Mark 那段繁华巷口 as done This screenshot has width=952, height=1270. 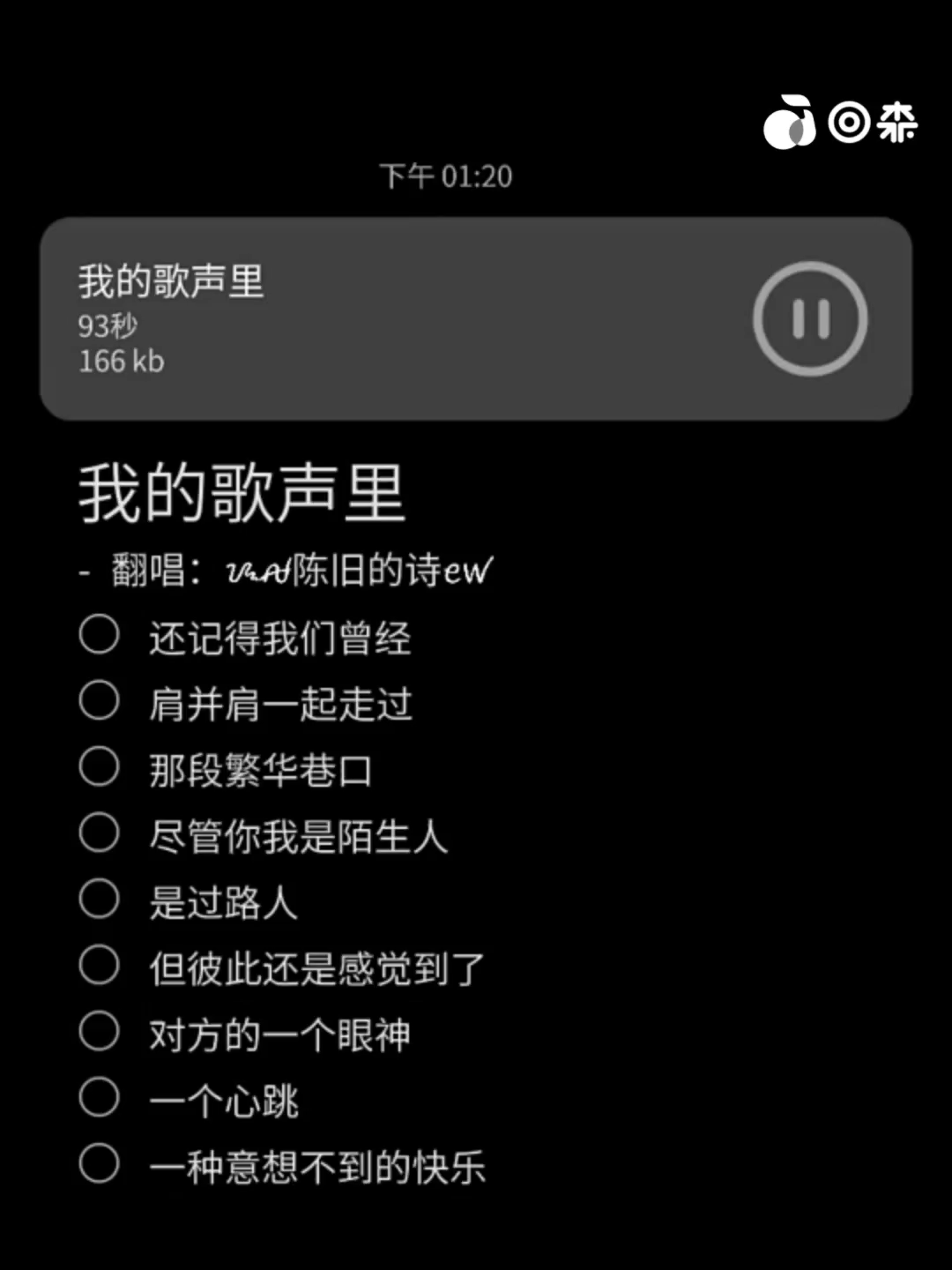tap(99, 766)
